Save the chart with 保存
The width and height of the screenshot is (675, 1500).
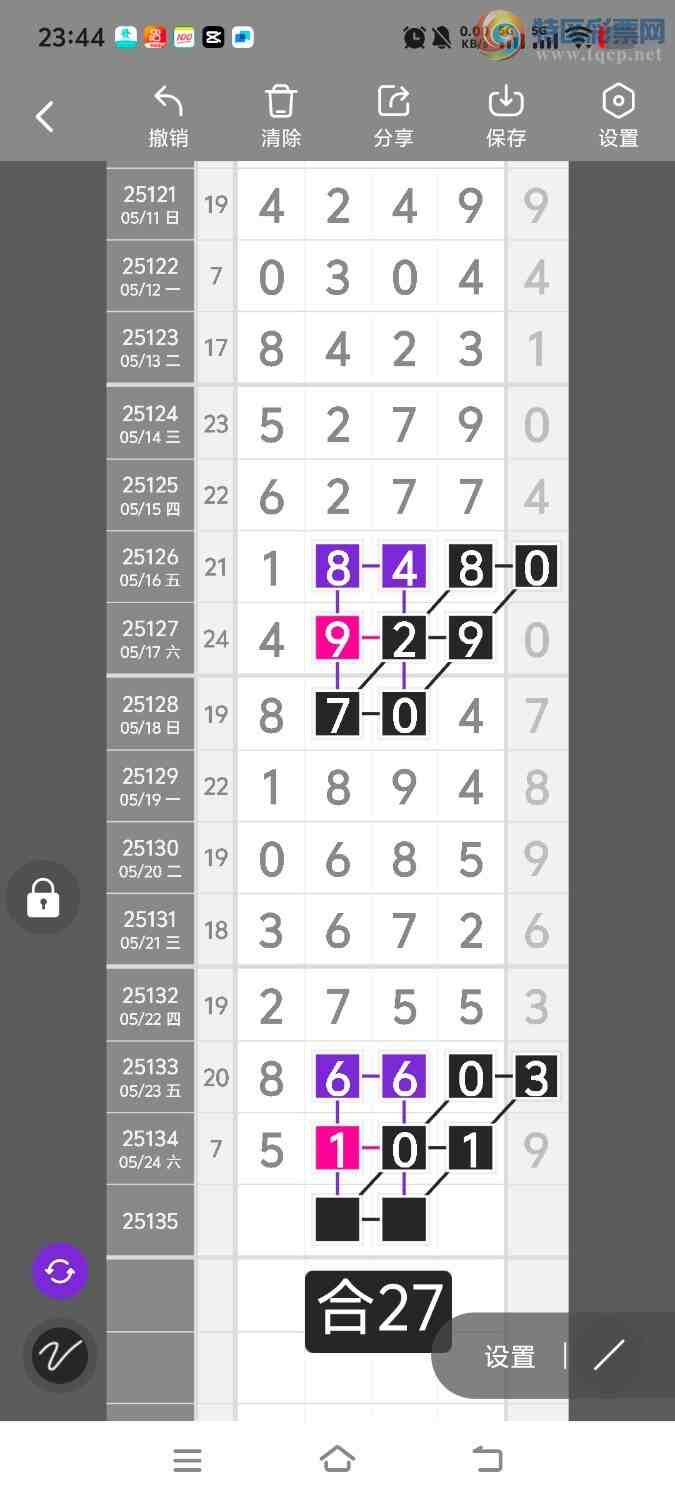pyautogui.click(x=506, y=117)
